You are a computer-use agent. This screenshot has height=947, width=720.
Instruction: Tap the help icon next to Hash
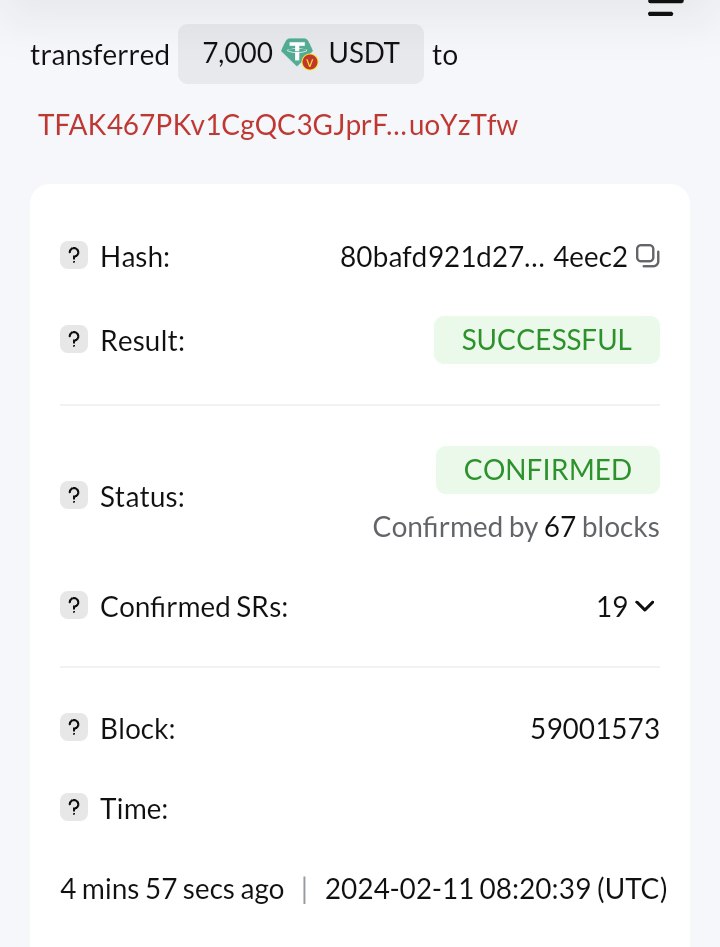[73, 257]
